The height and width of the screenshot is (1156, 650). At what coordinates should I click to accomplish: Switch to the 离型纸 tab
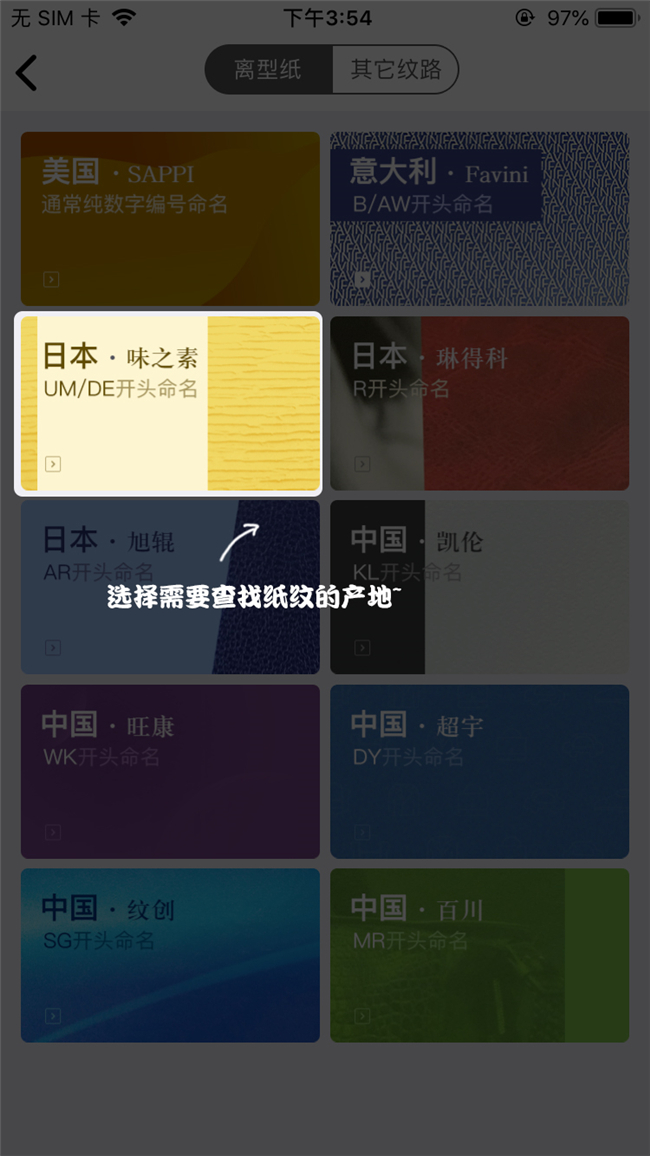(x=268, y=70)
